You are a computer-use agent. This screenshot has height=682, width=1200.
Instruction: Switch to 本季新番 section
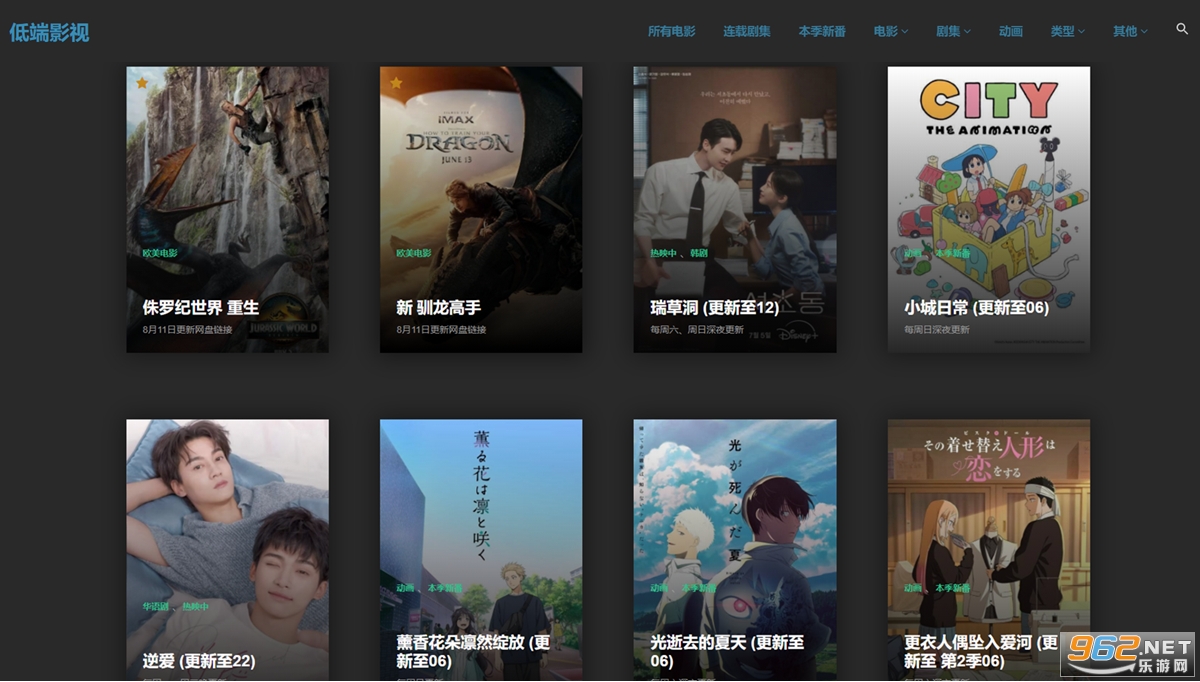coord(822,32)
